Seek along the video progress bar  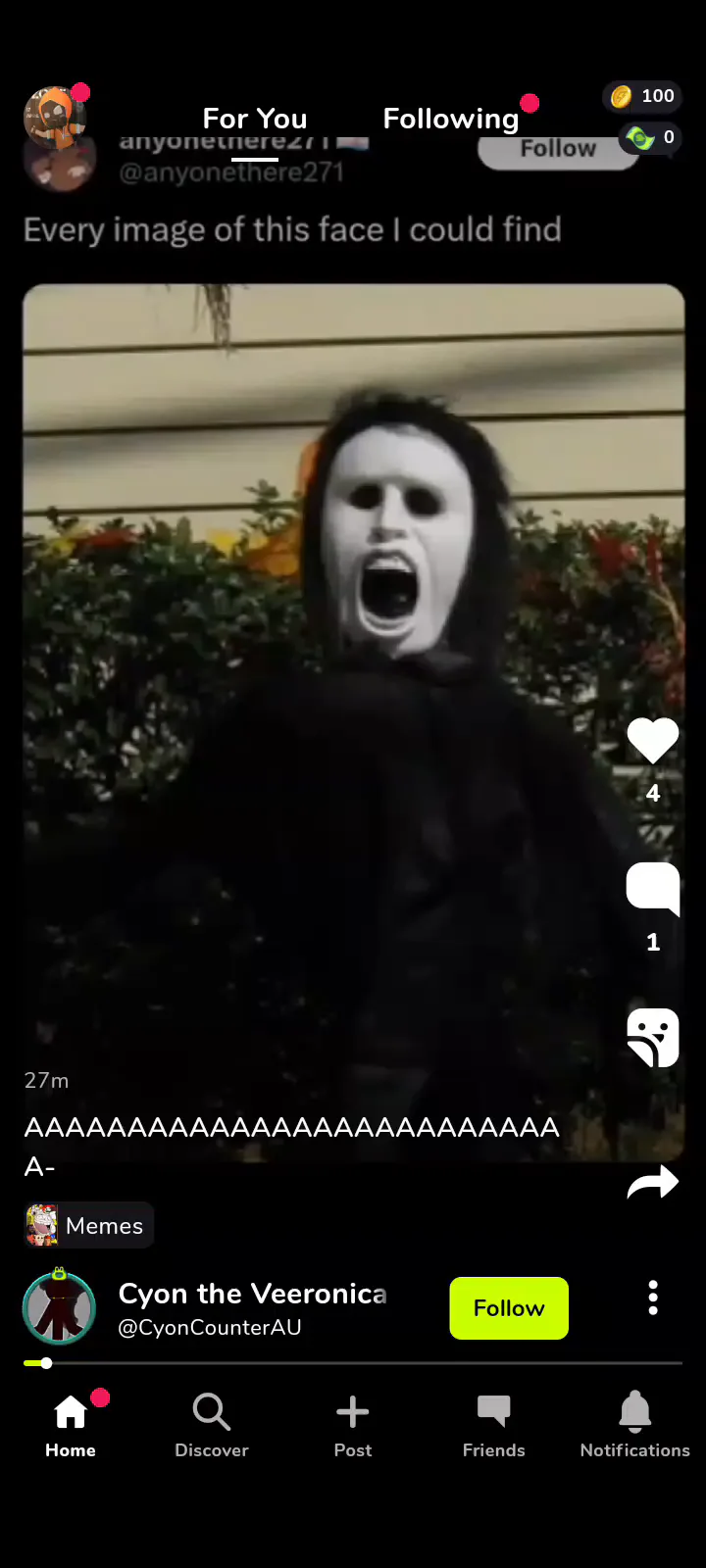353,1363
